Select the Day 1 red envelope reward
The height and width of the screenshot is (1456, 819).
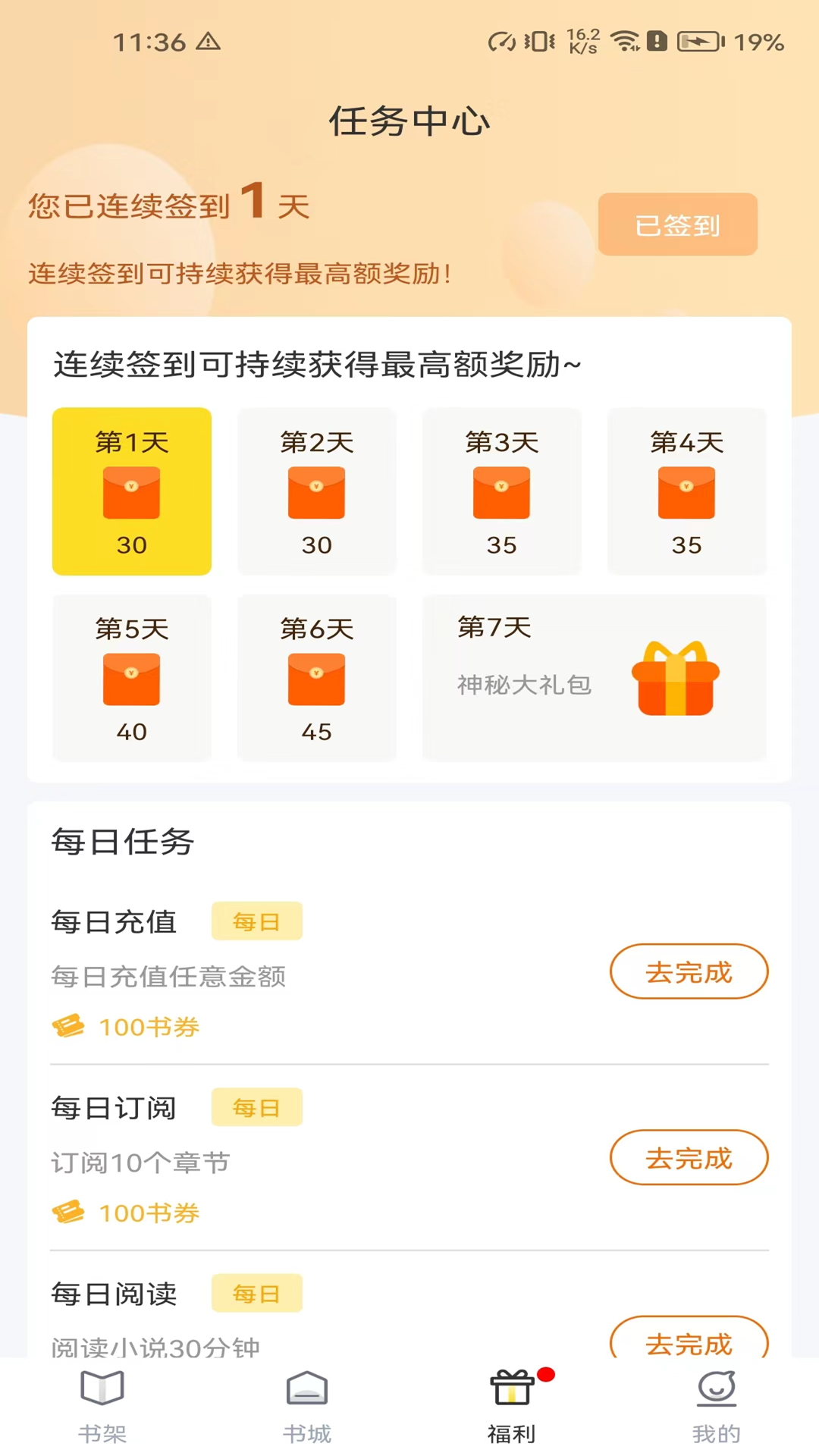(x=131, y=491)
